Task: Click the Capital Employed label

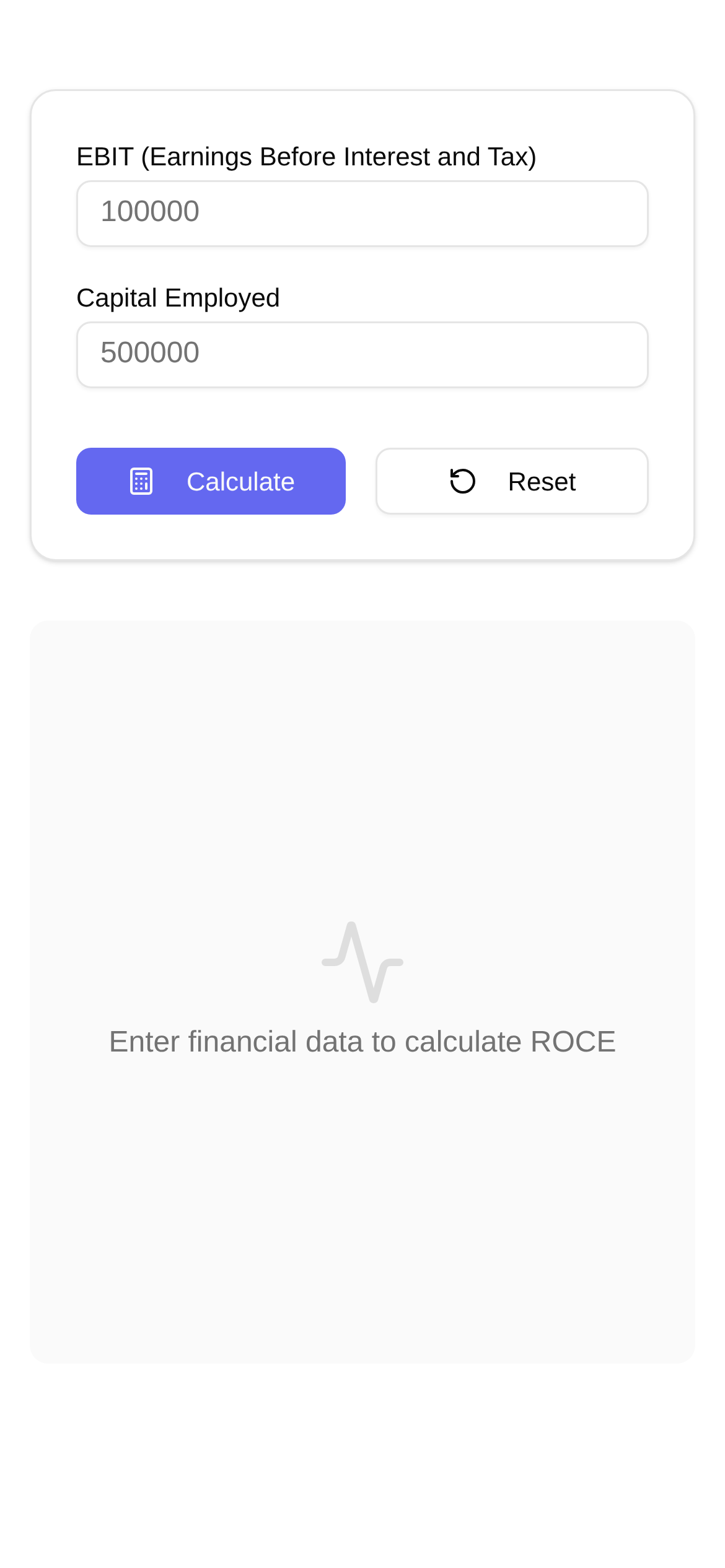Action: 178,297
